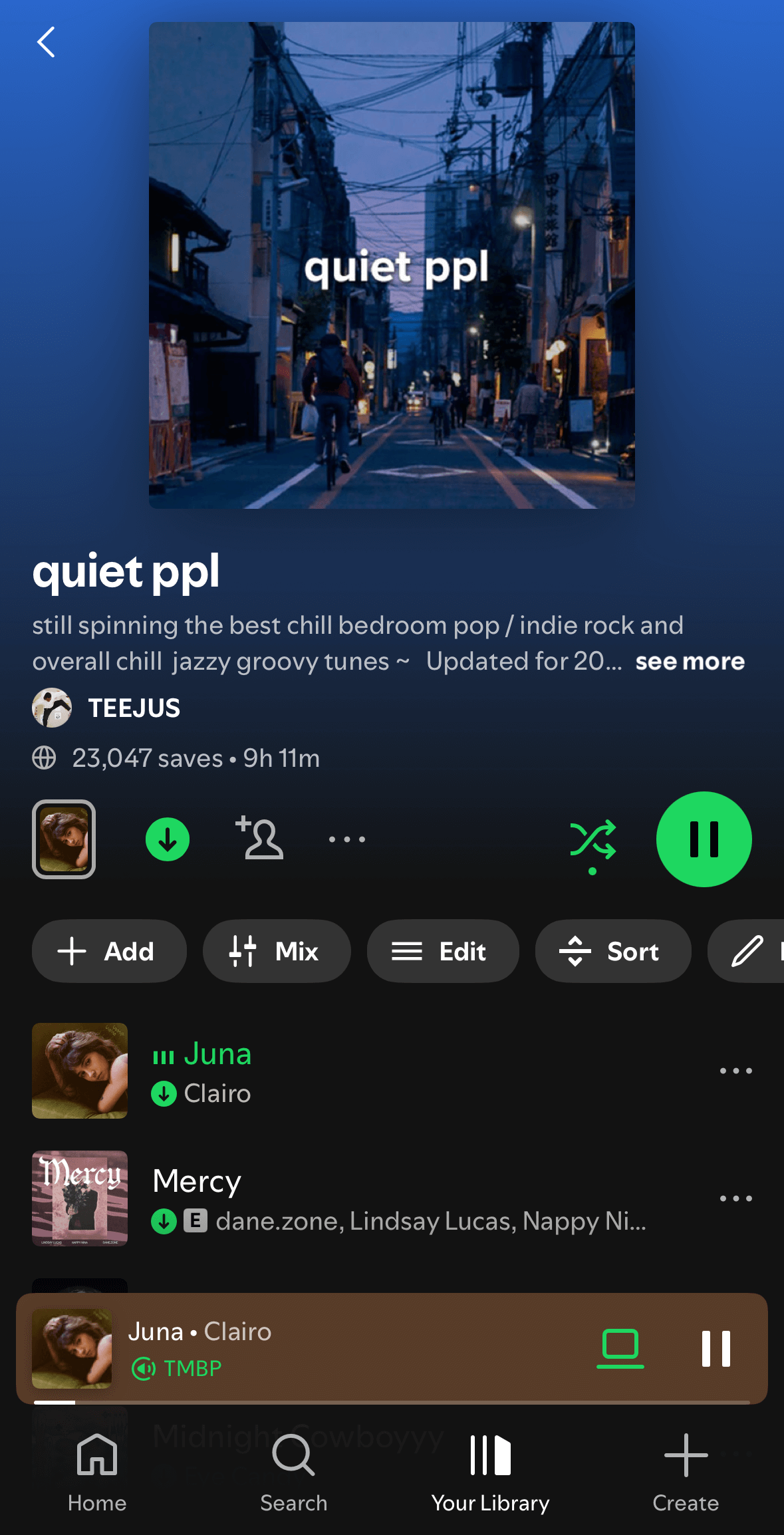Open the playlist three-dot options icon

pos(347,839)
